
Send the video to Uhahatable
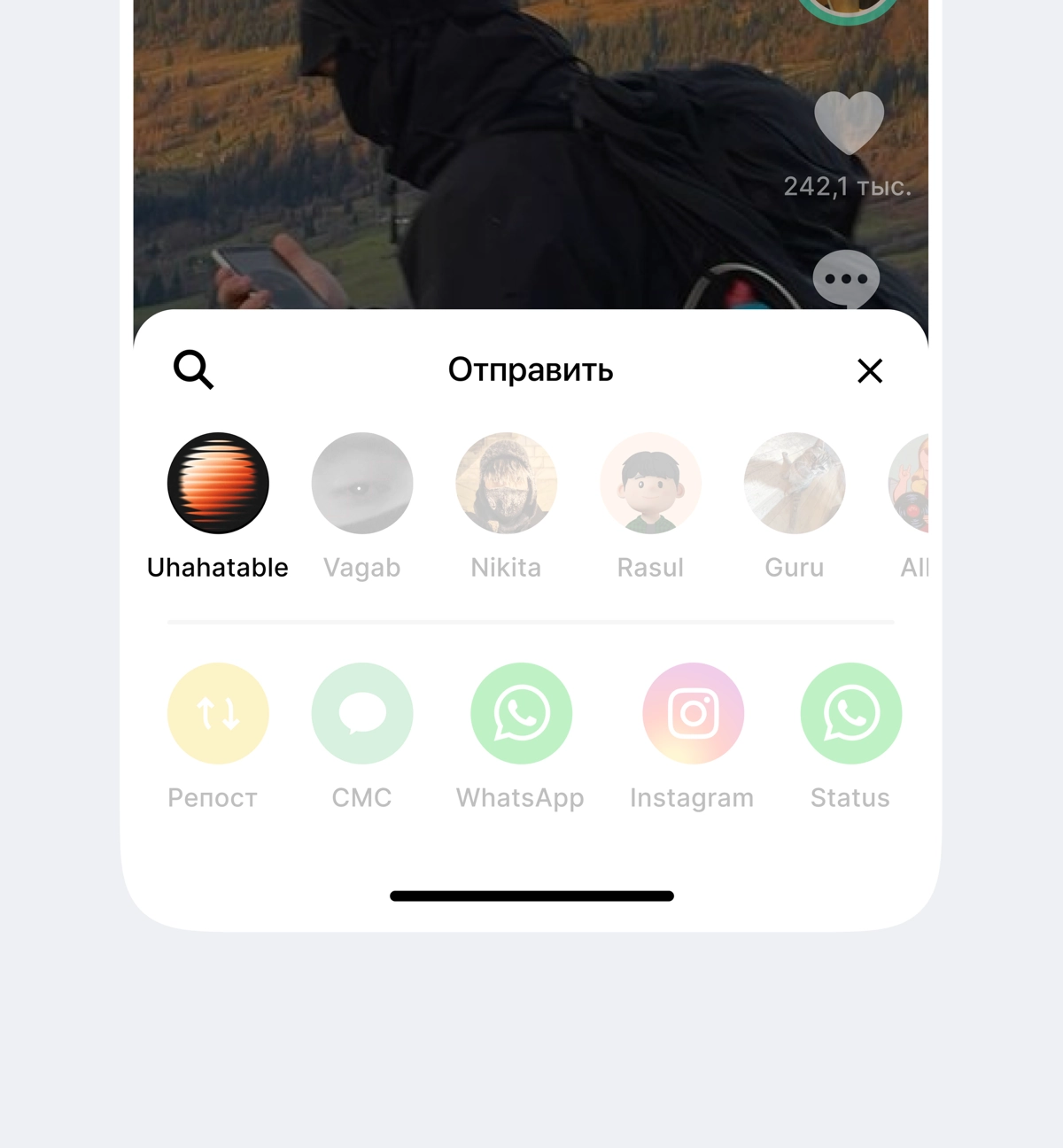point(218,484)
